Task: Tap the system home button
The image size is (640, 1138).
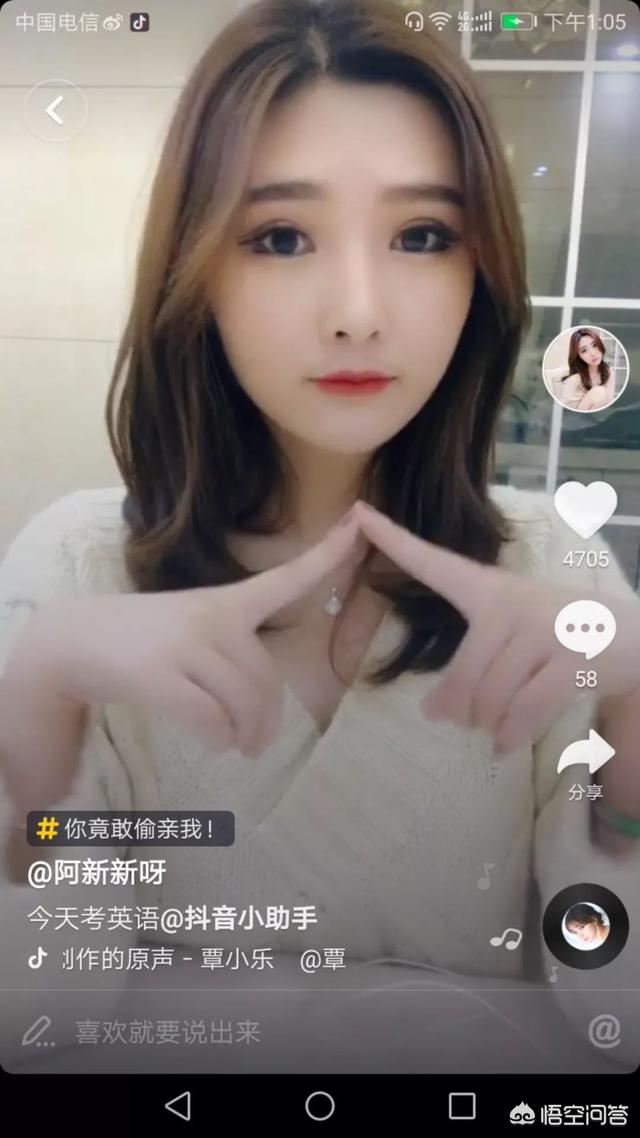Action: pyautogui.click(x=320, y=1105)
